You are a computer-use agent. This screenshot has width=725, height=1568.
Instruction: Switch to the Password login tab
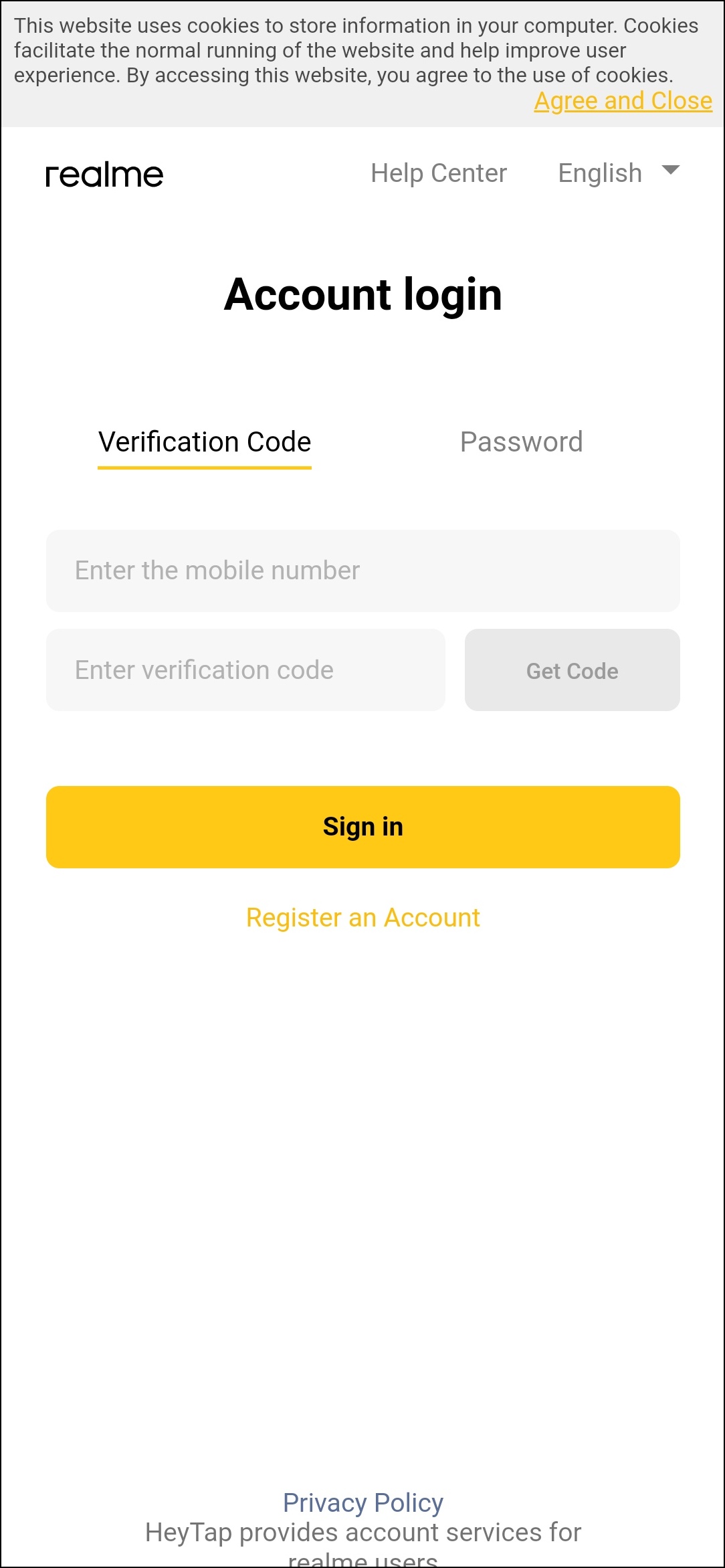pos(521,442)
